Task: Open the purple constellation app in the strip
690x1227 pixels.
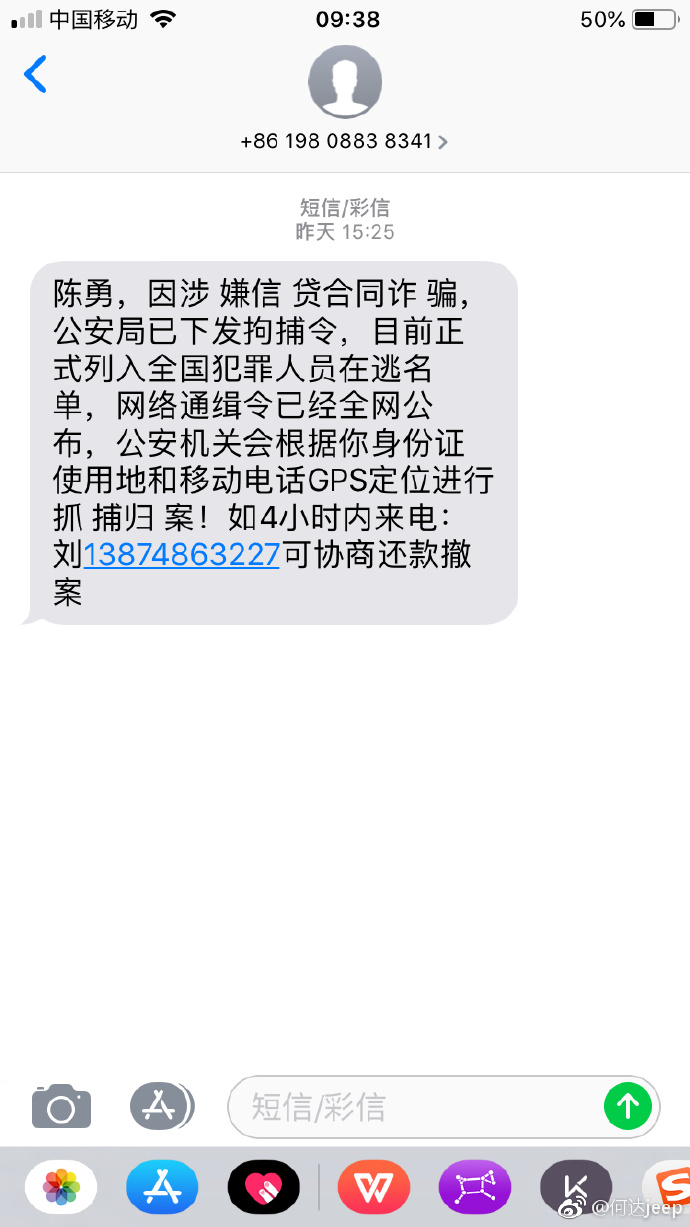Action: tap(474, 1187)
